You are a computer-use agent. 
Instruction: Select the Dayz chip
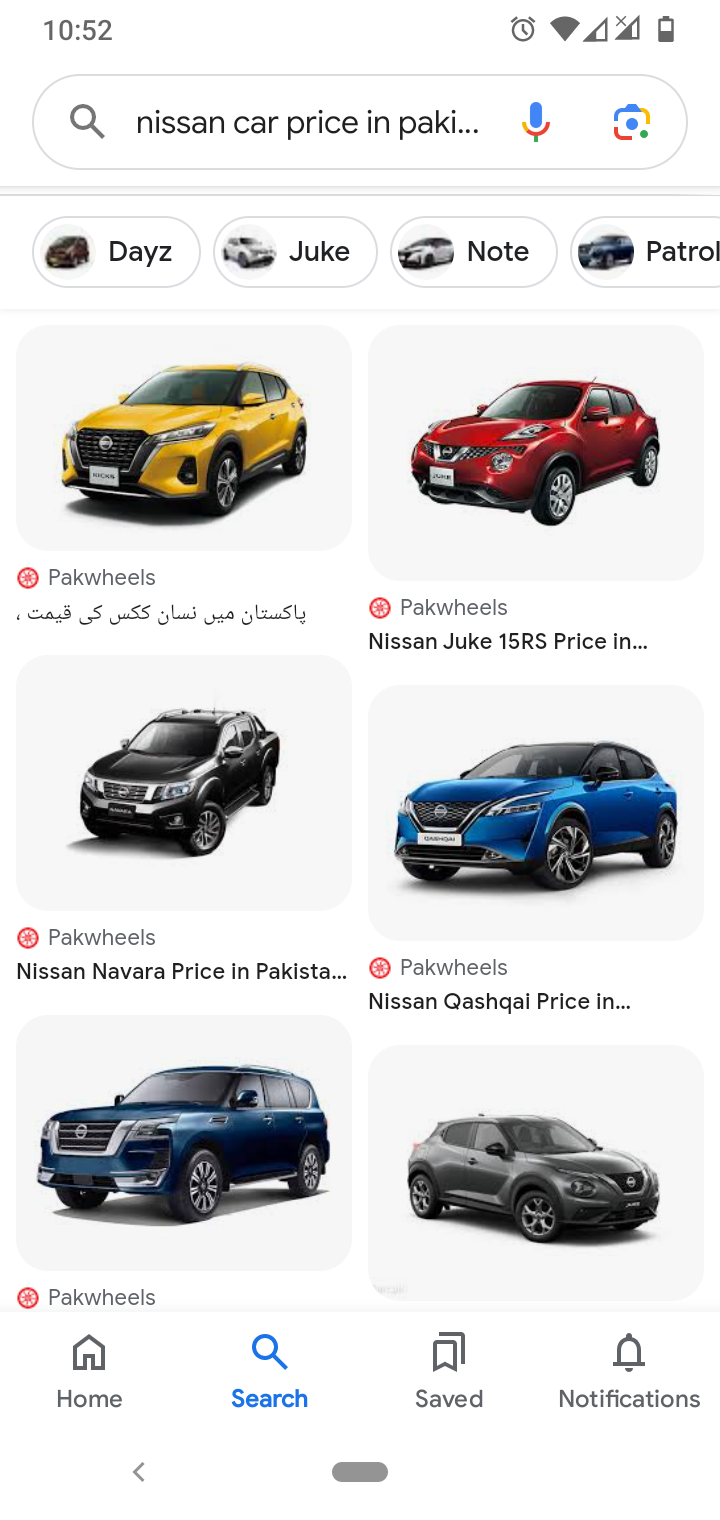click(x=117, y=252)
